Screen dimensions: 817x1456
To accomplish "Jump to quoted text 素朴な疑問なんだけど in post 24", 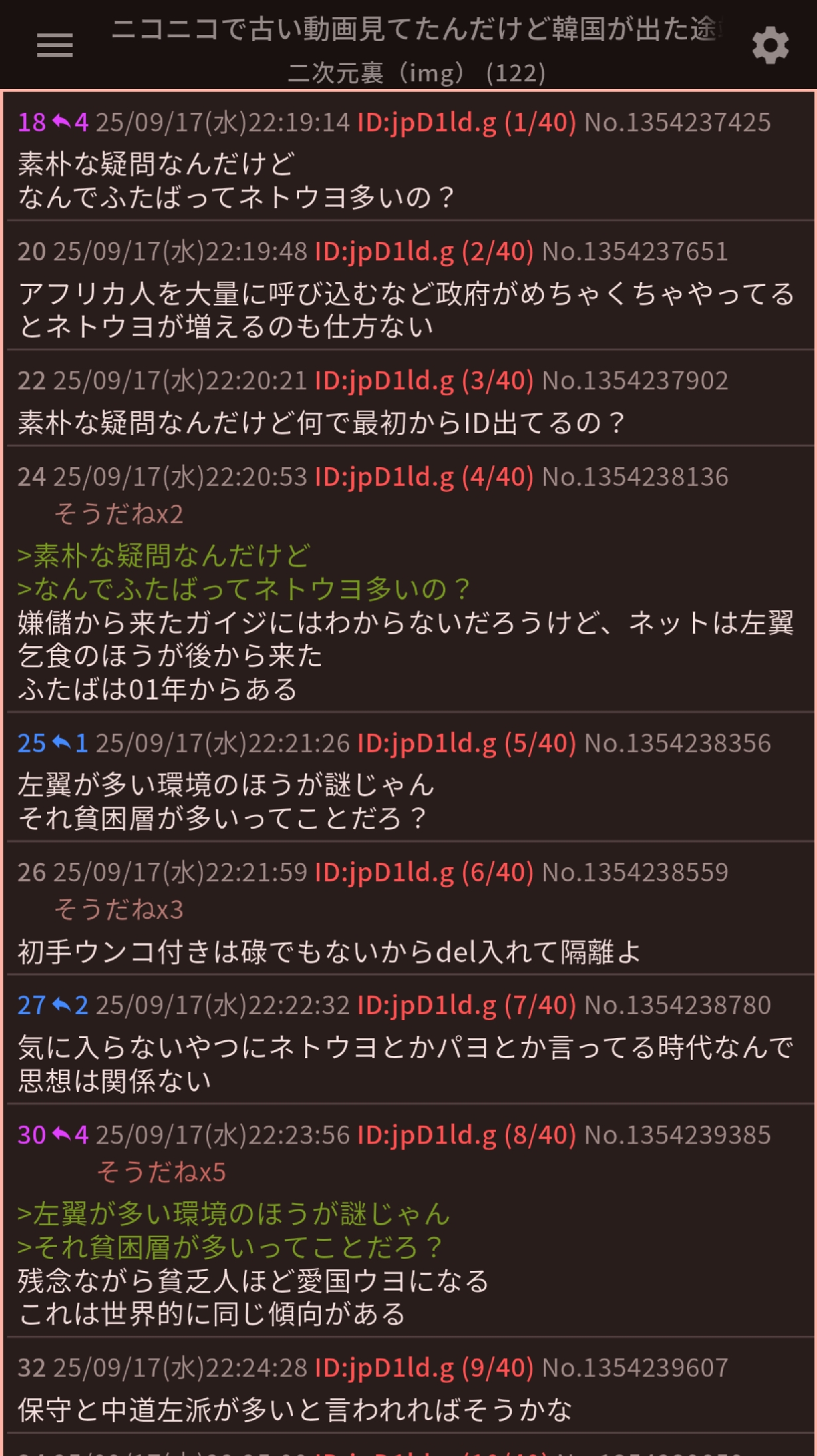I will click(164, 556).
